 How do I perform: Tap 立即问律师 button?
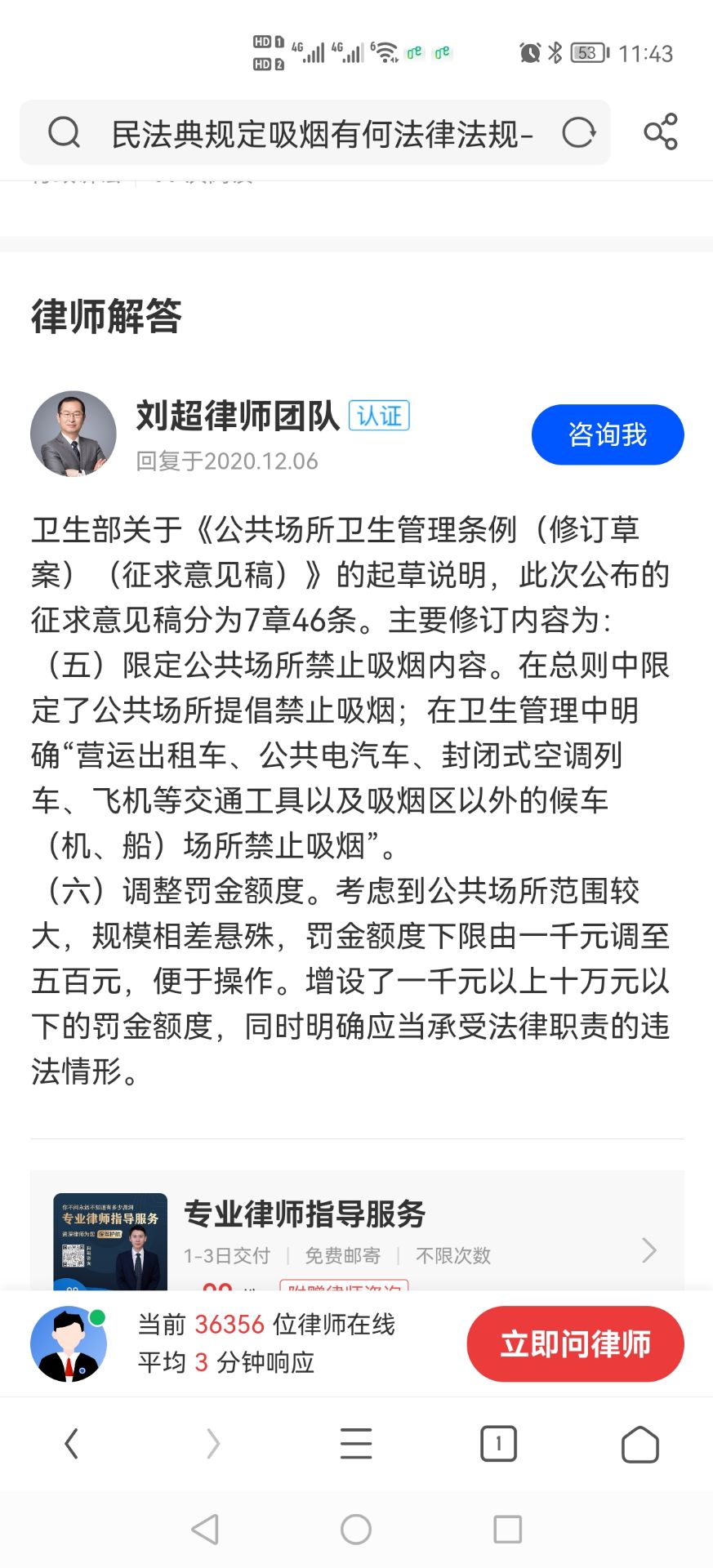[575, 1343]
